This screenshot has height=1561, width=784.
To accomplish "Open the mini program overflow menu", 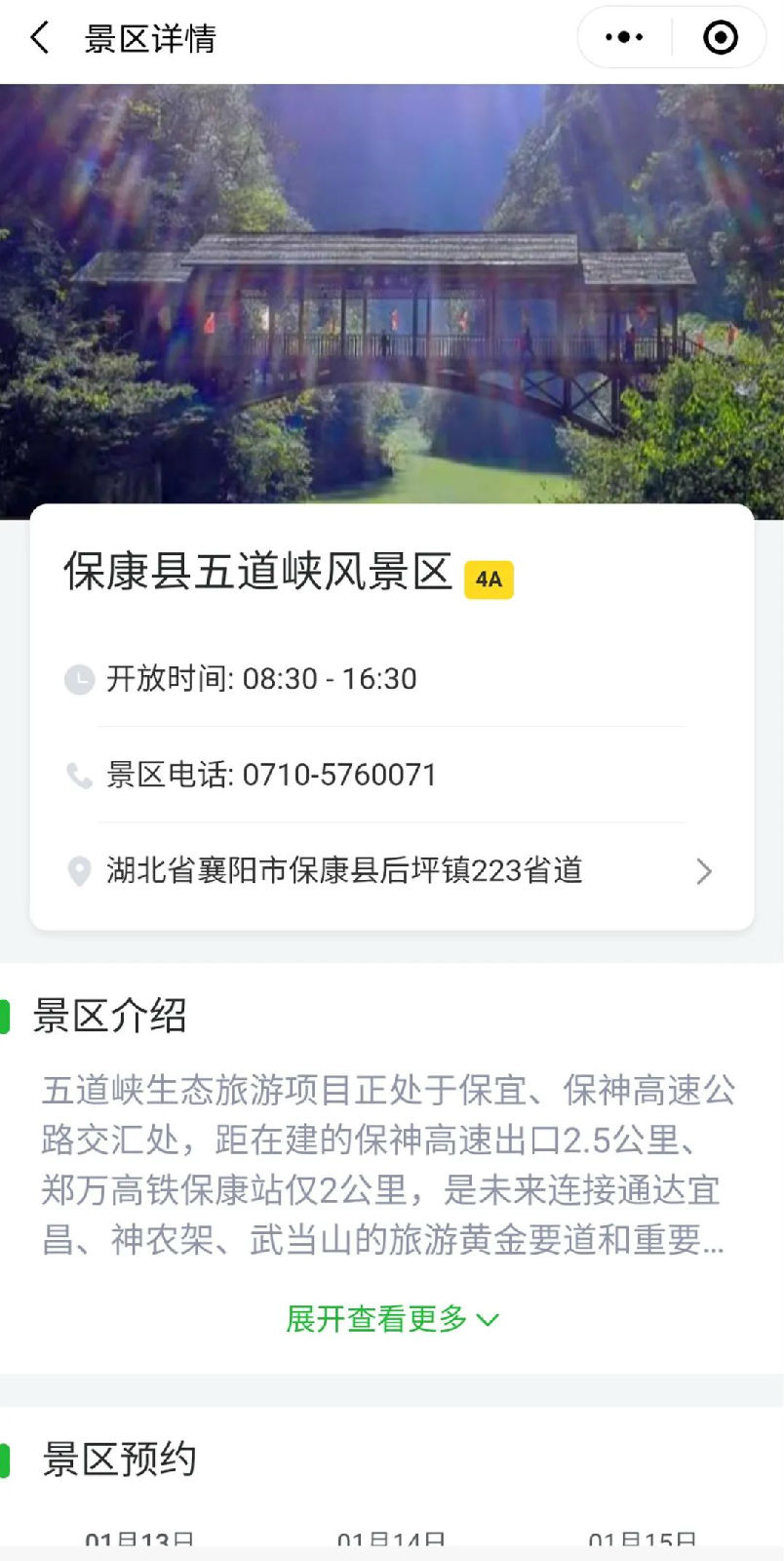I will click(x=624, y=38).
